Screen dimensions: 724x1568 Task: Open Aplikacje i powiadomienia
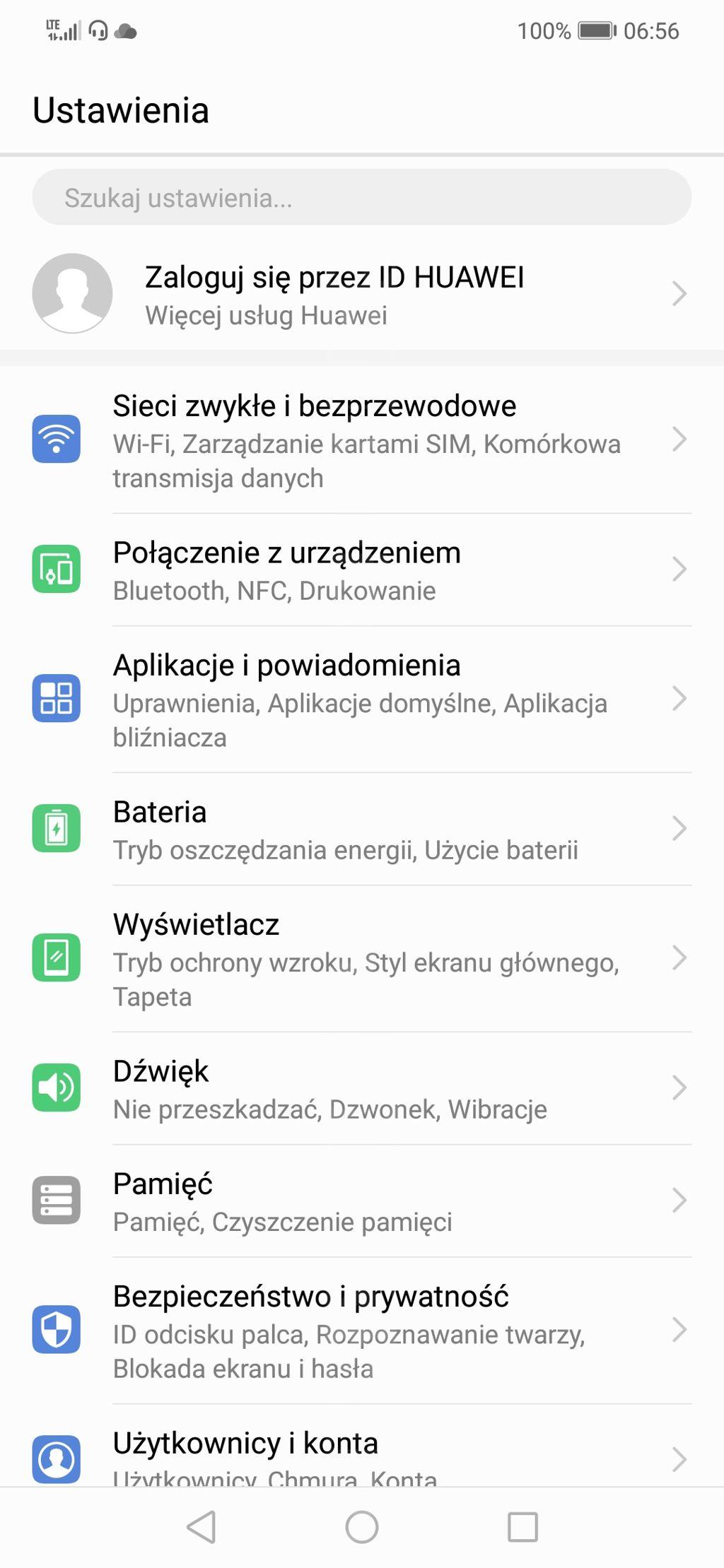click(x=362, y=699)
